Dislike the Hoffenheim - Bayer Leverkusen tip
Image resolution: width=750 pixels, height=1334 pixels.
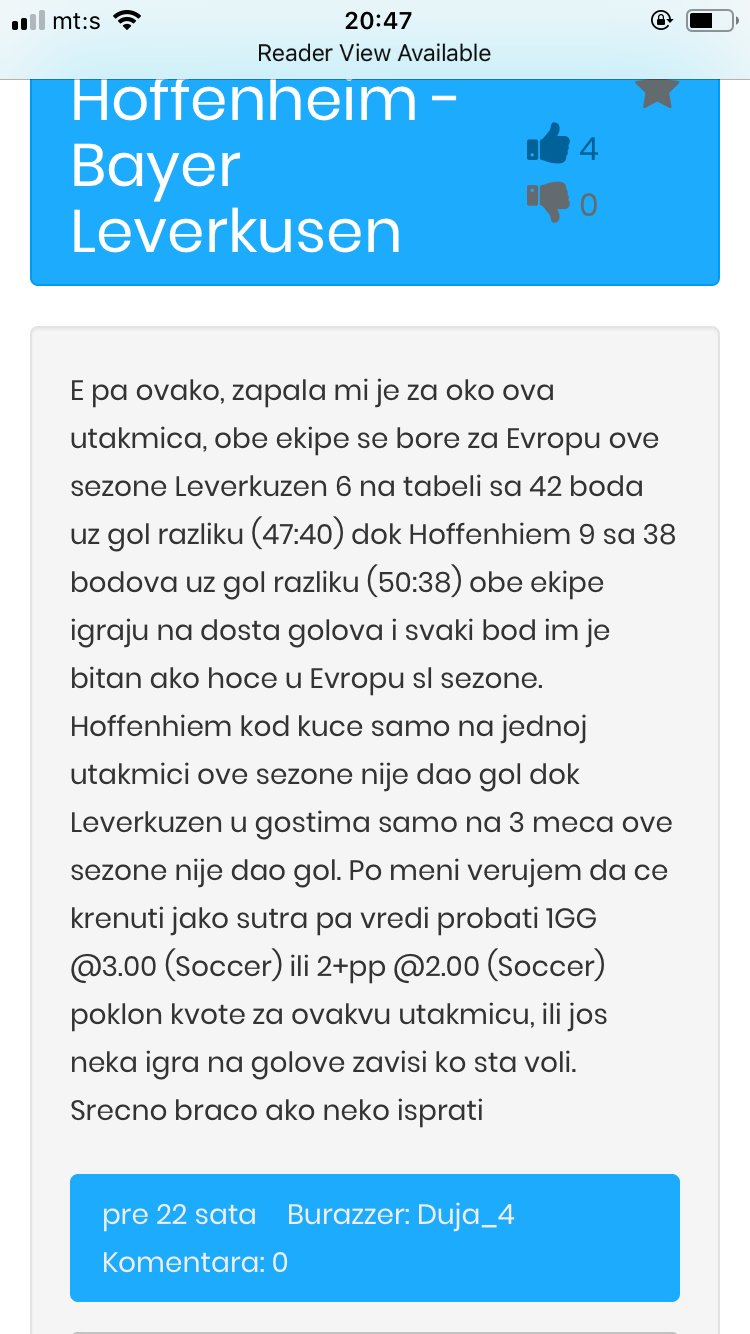pyautogui.click(x=548, y=203)
